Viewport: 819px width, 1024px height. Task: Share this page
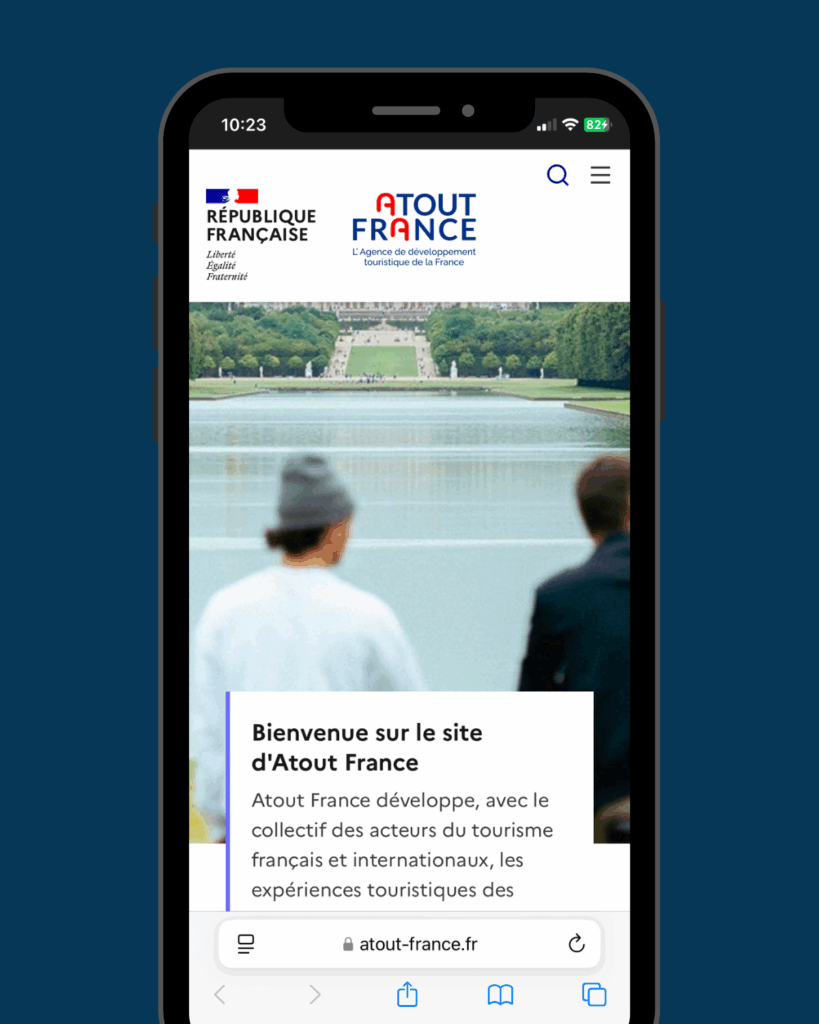tap(407, 994)
